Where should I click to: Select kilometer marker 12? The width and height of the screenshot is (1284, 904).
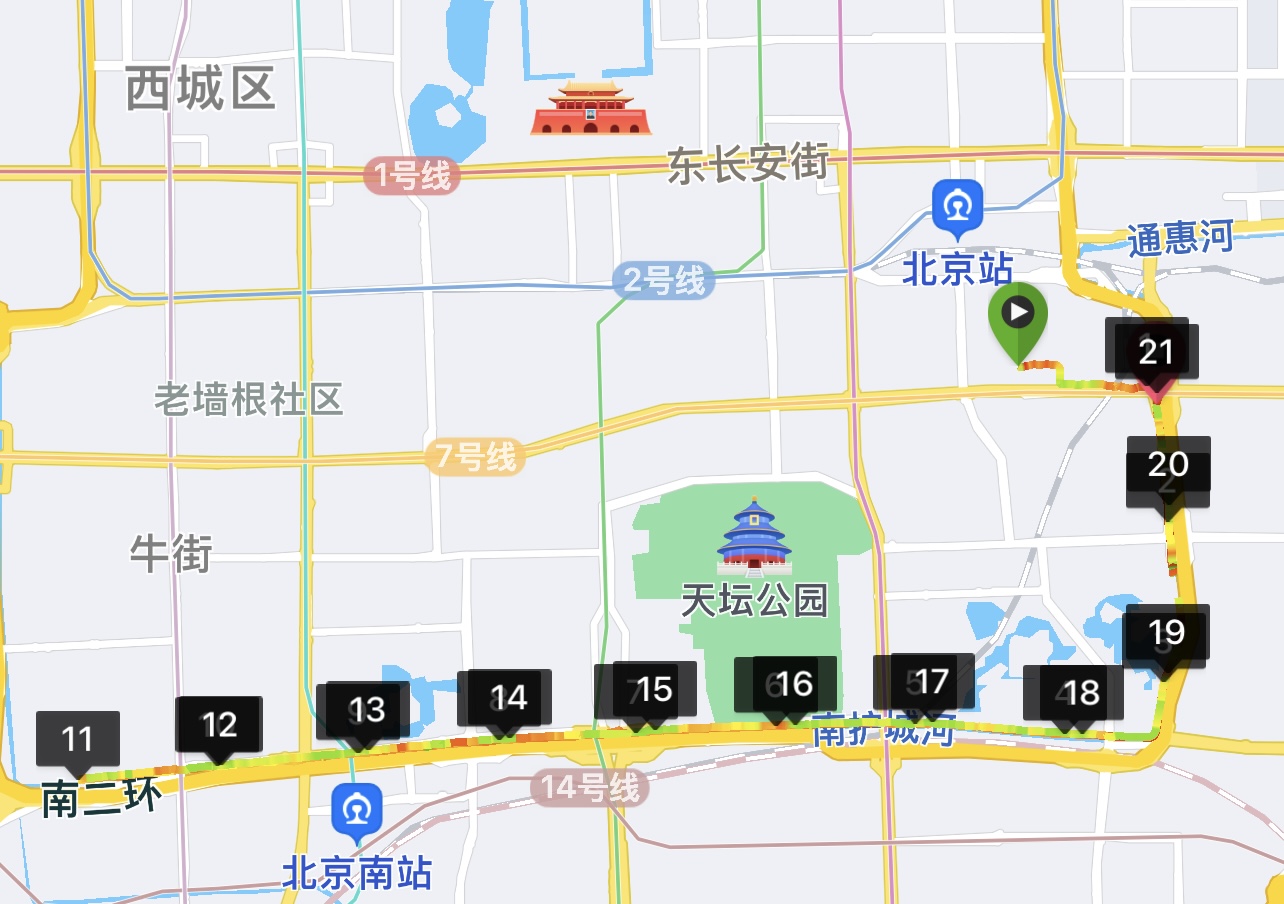click(x=220, y=724)
